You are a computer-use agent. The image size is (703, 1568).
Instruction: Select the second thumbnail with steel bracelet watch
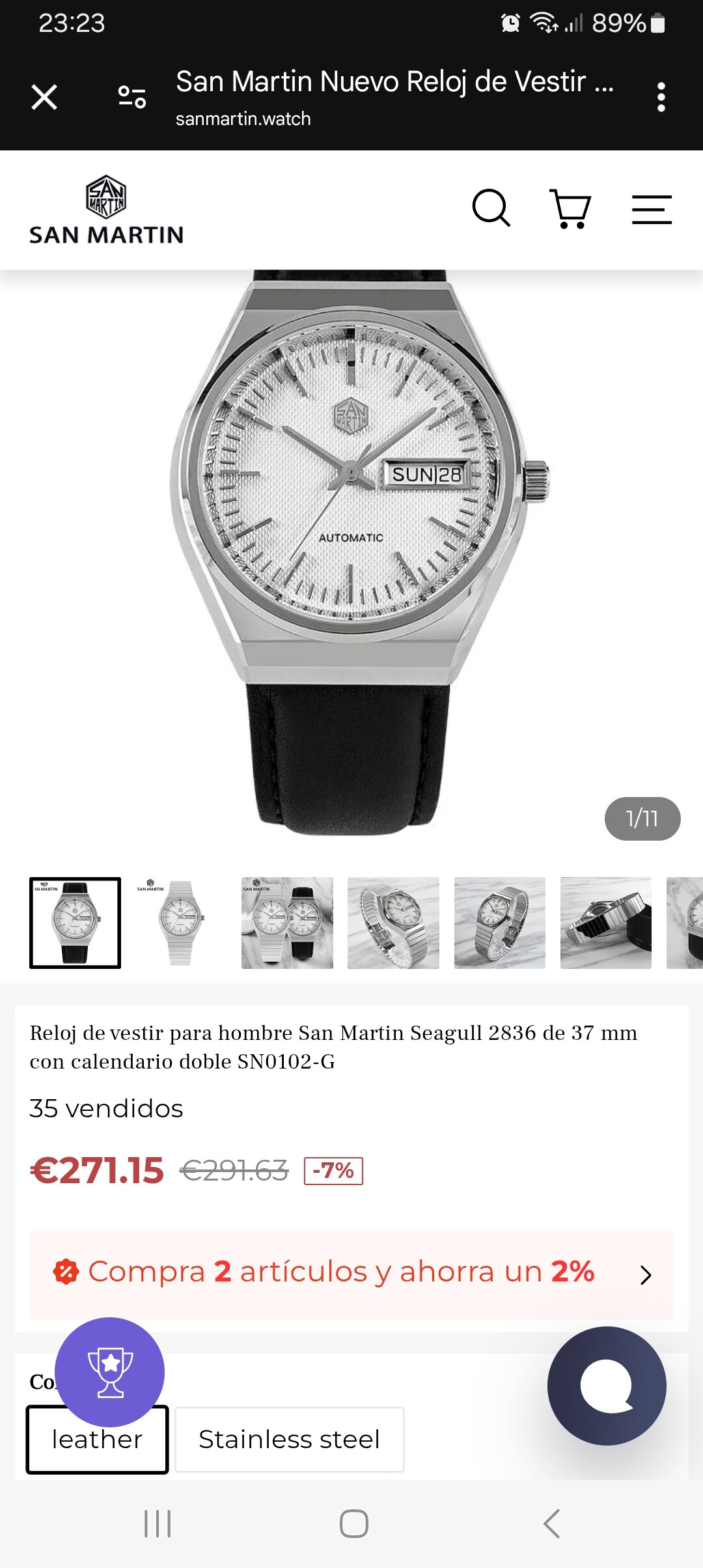tap(181, 923)
